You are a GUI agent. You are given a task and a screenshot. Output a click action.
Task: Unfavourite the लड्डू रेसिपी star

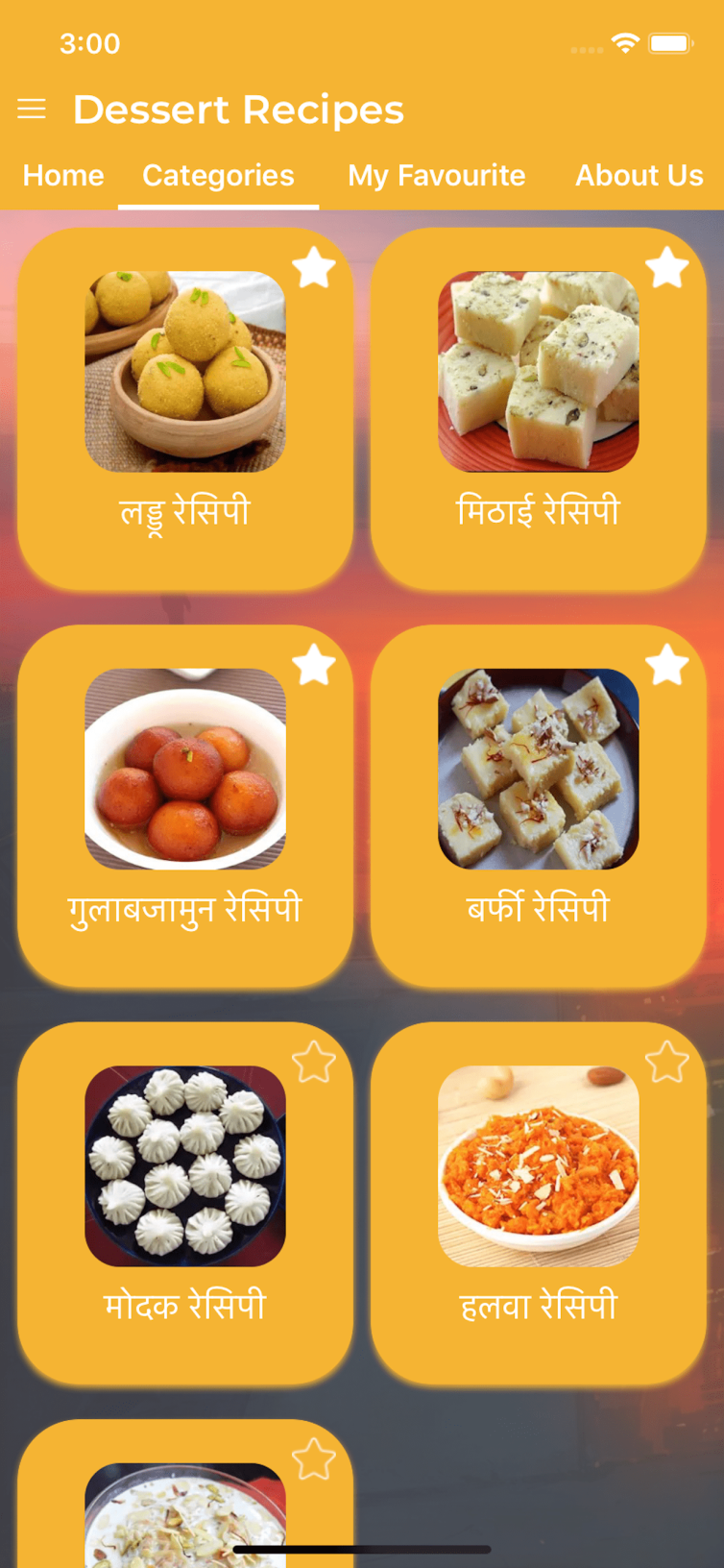coord(314,268)
